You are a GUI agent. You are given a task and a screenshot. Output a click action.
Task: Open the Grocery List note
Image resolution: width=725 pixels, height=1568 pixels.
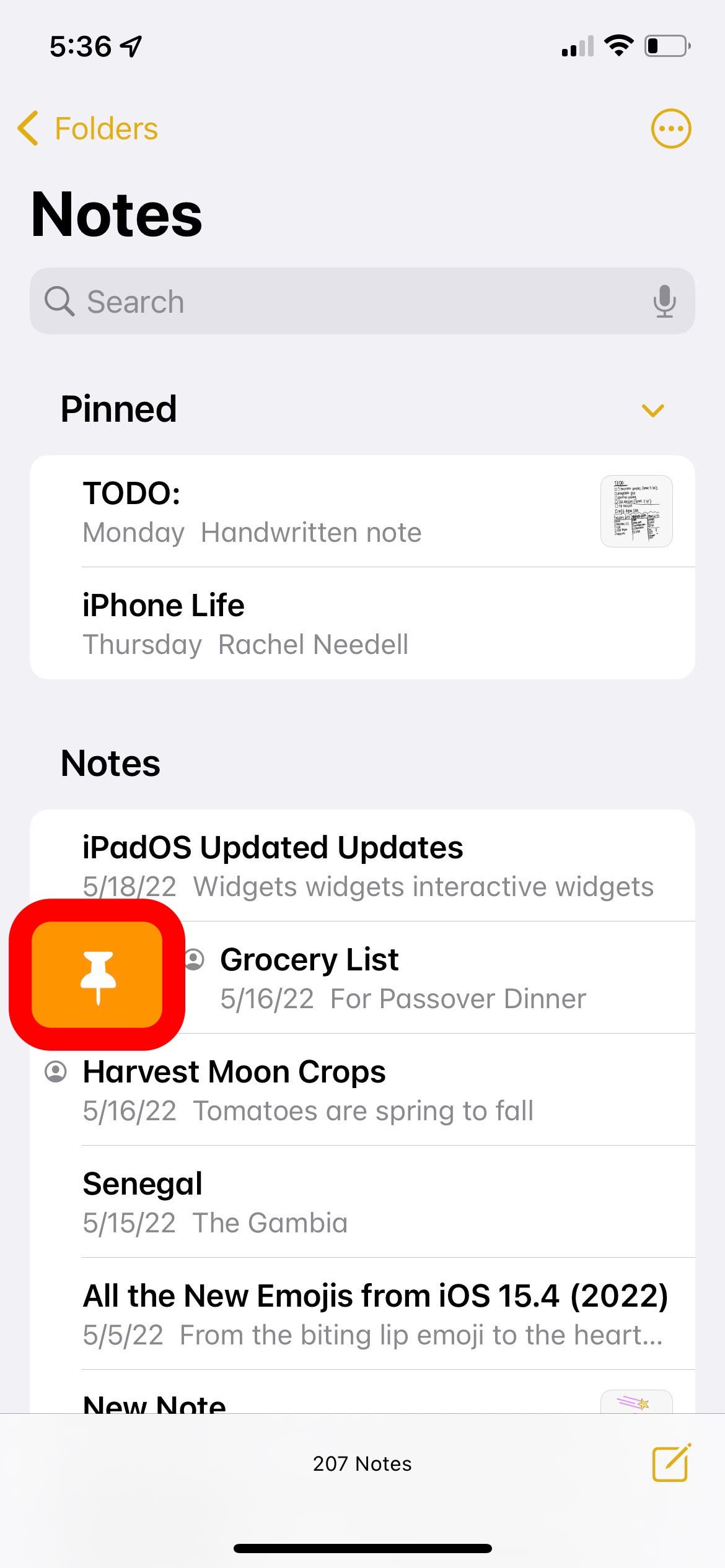click(434, 978)
